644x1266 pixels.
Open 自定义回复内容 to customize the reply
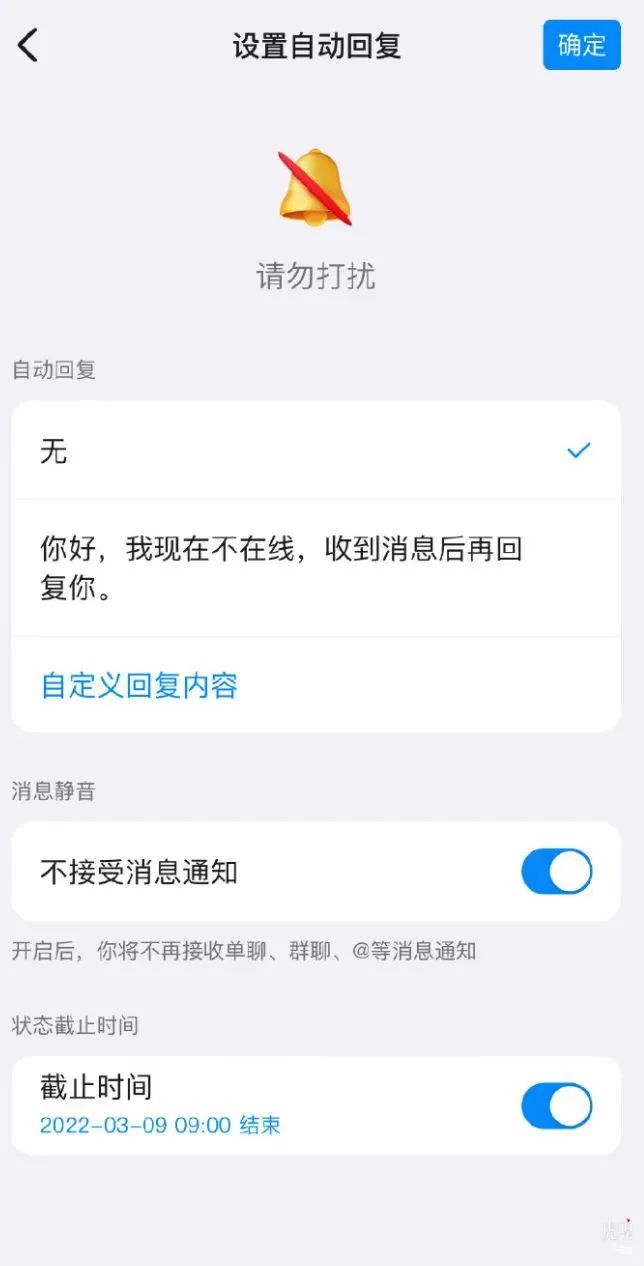pyautogui.click(x=139, y=686)
